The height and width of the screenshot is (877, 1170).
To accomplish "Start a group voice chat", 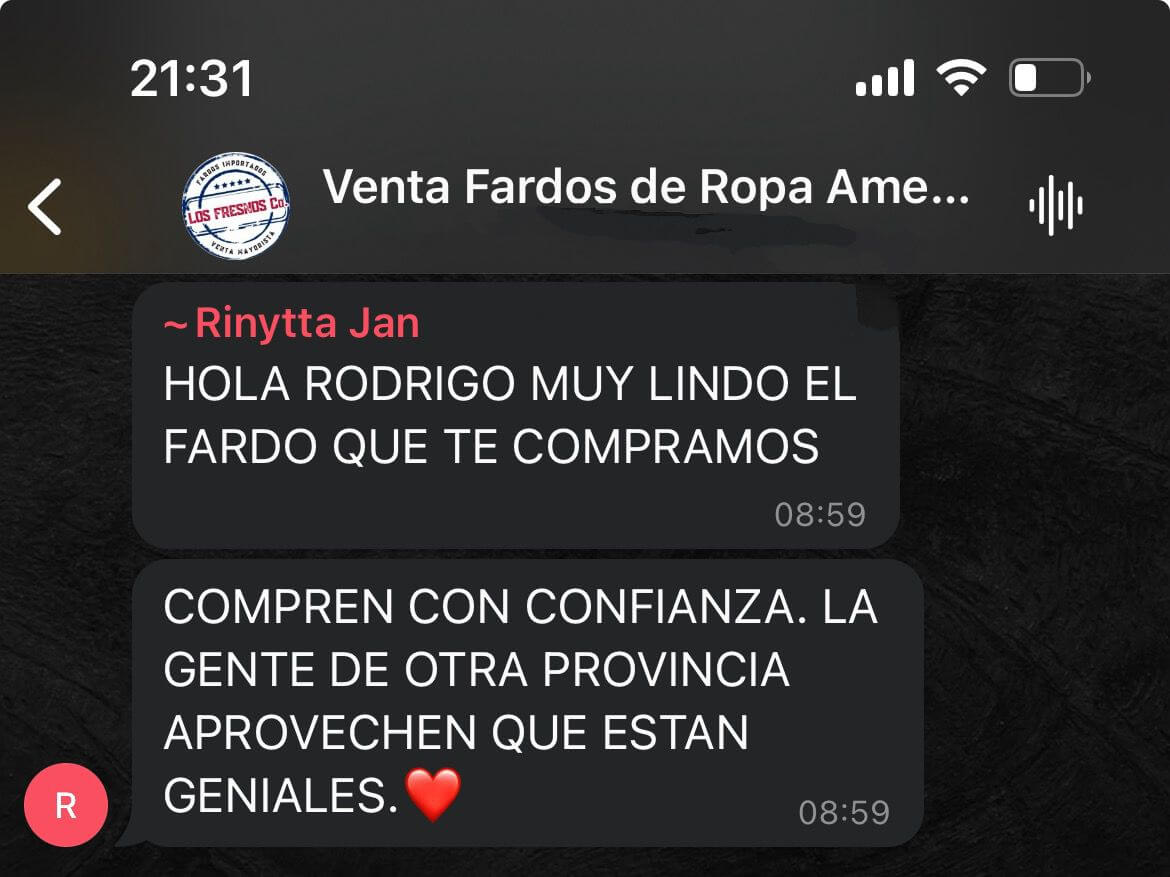I will click(x=1056, y=207).
